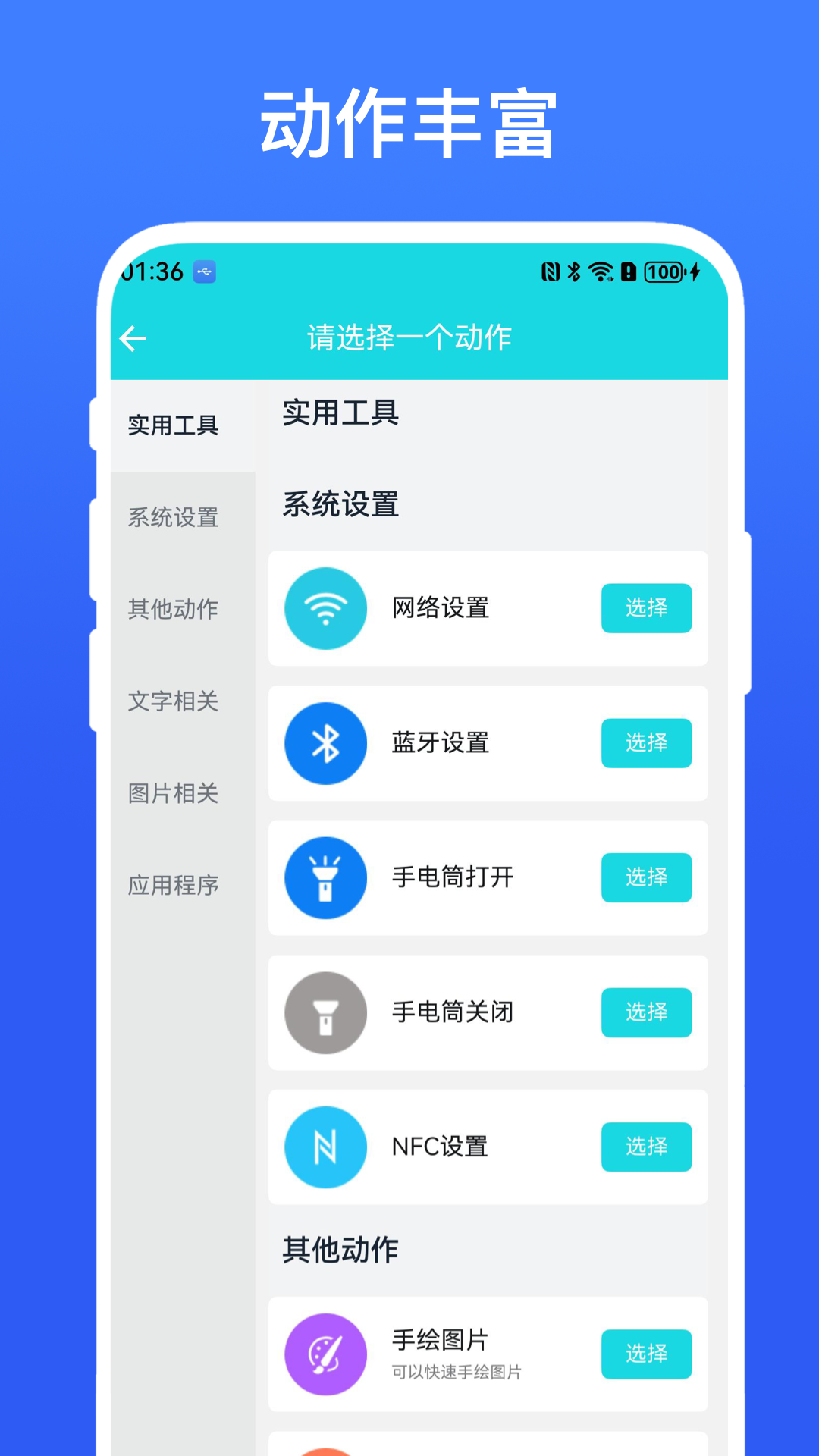Click the Bluetooth icon beside 蓝牙设置
The width and height of the screenshot is (819, 1456).
[325, 744]
